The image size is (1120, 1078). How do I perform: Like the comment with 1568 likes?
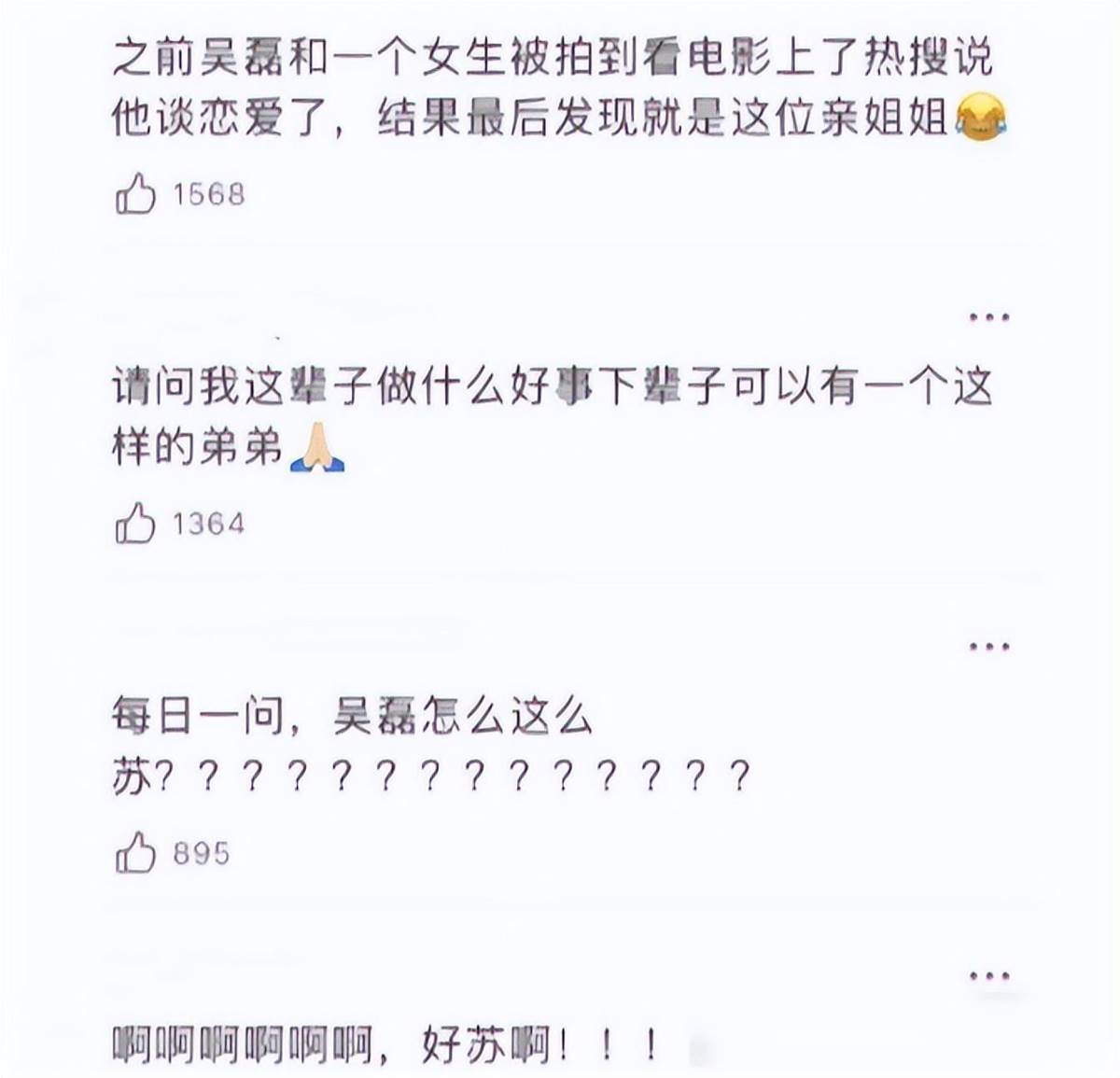point(136,194)
